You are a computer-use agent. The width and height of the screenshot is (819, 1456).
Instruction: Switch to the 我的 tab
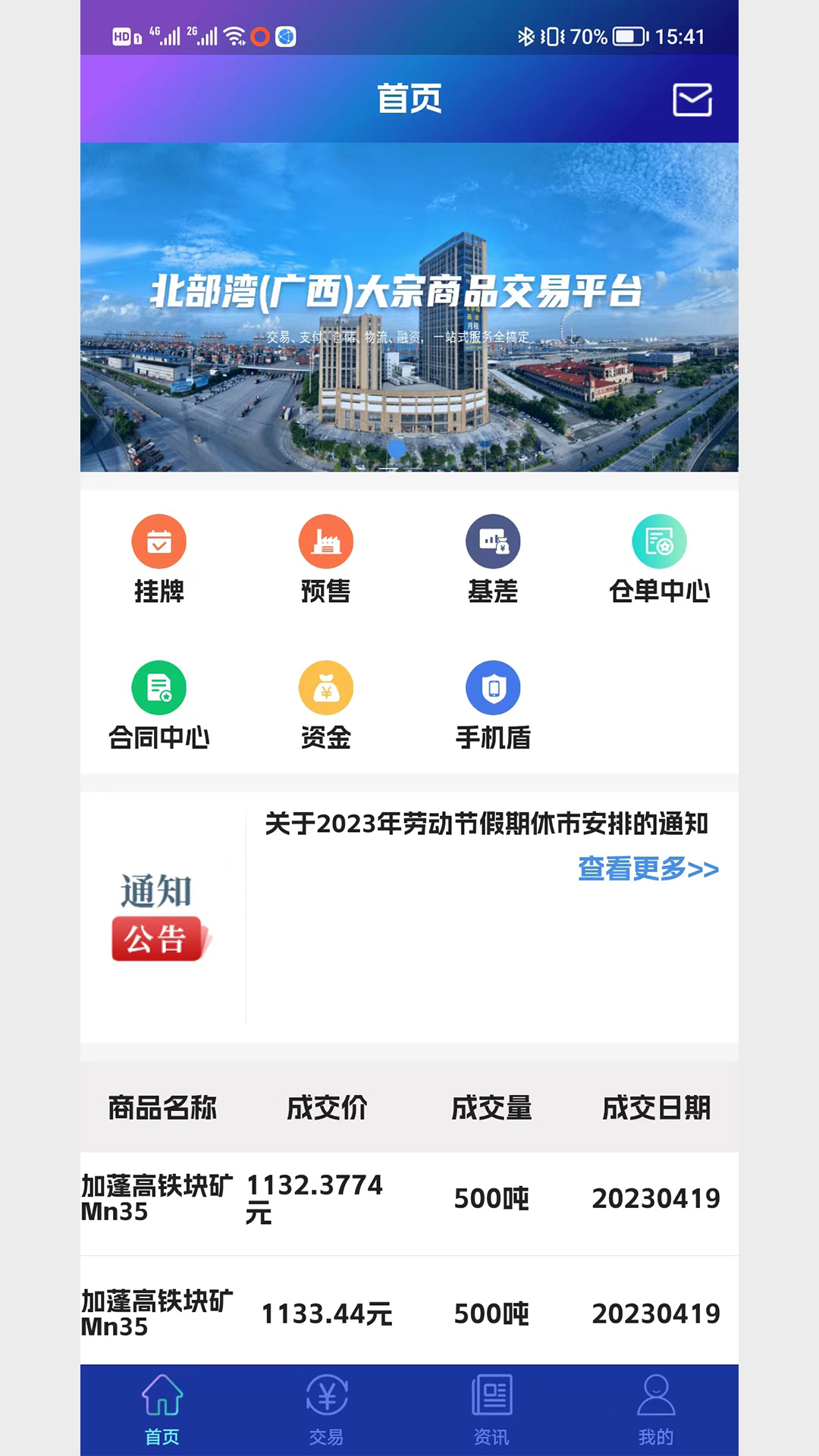coord(656,1409)
